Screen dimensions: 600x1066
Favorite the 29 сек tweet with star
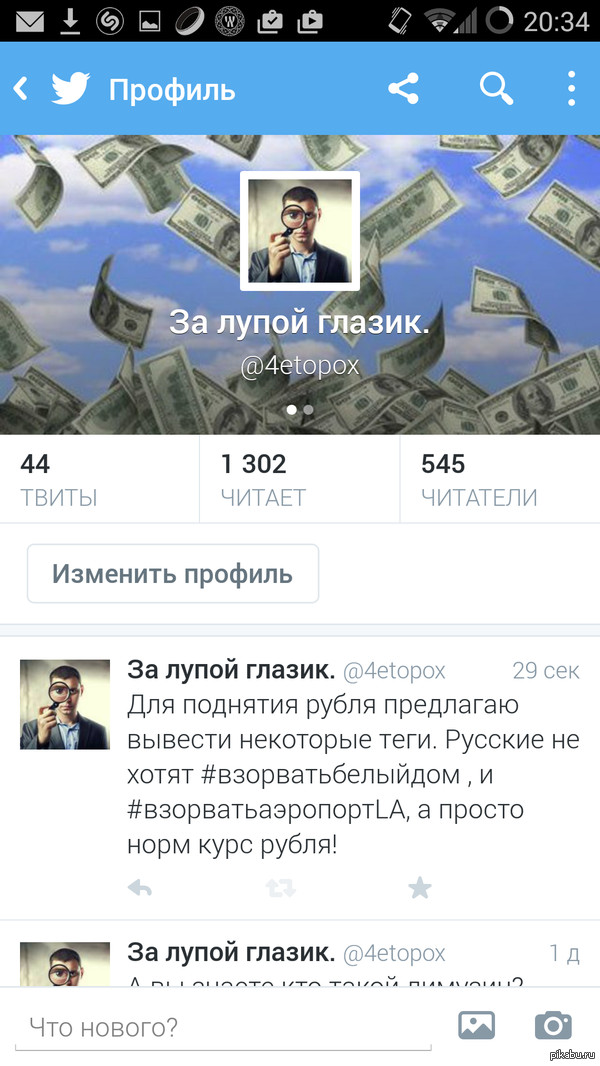pos(420,887)
